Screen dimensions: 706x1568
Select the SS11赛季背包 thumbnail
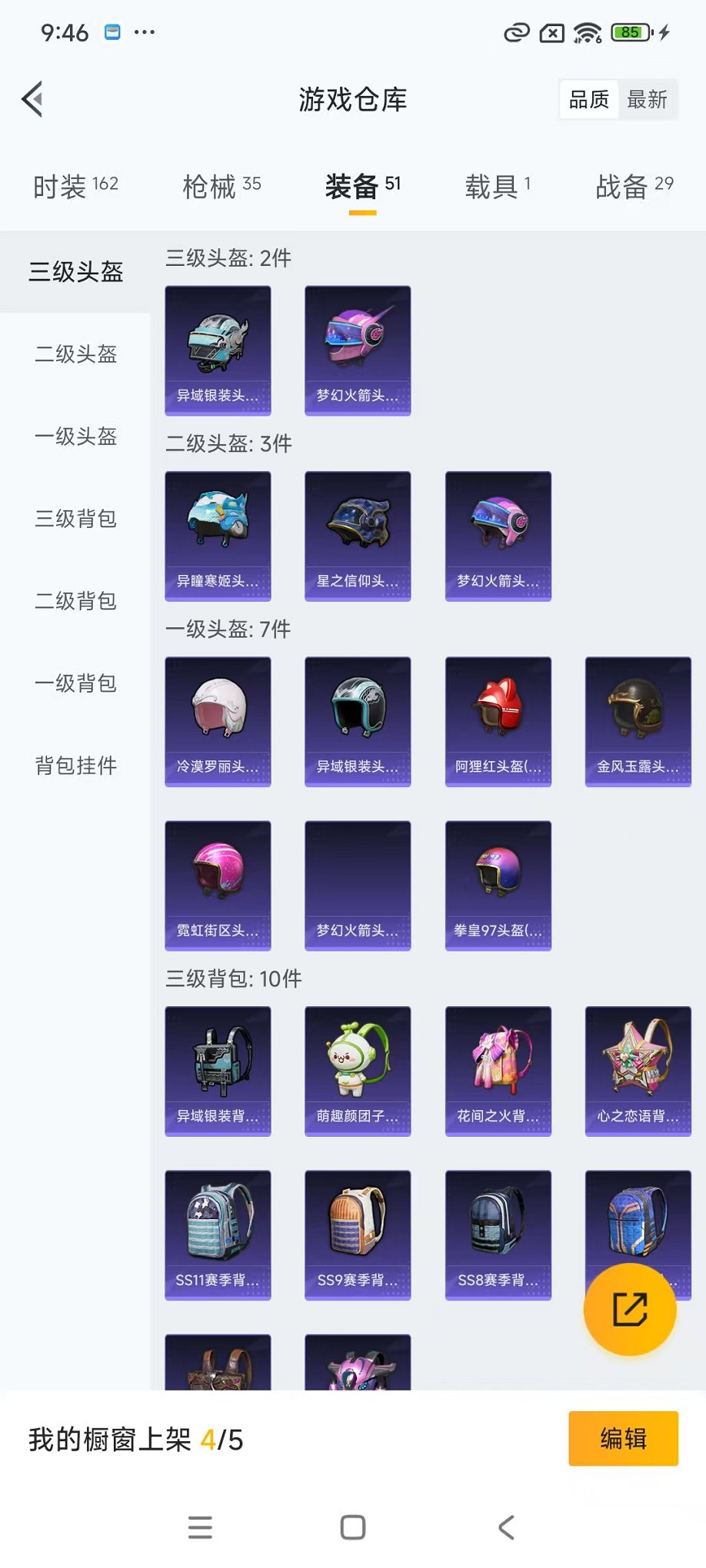tap(218, 1234)
